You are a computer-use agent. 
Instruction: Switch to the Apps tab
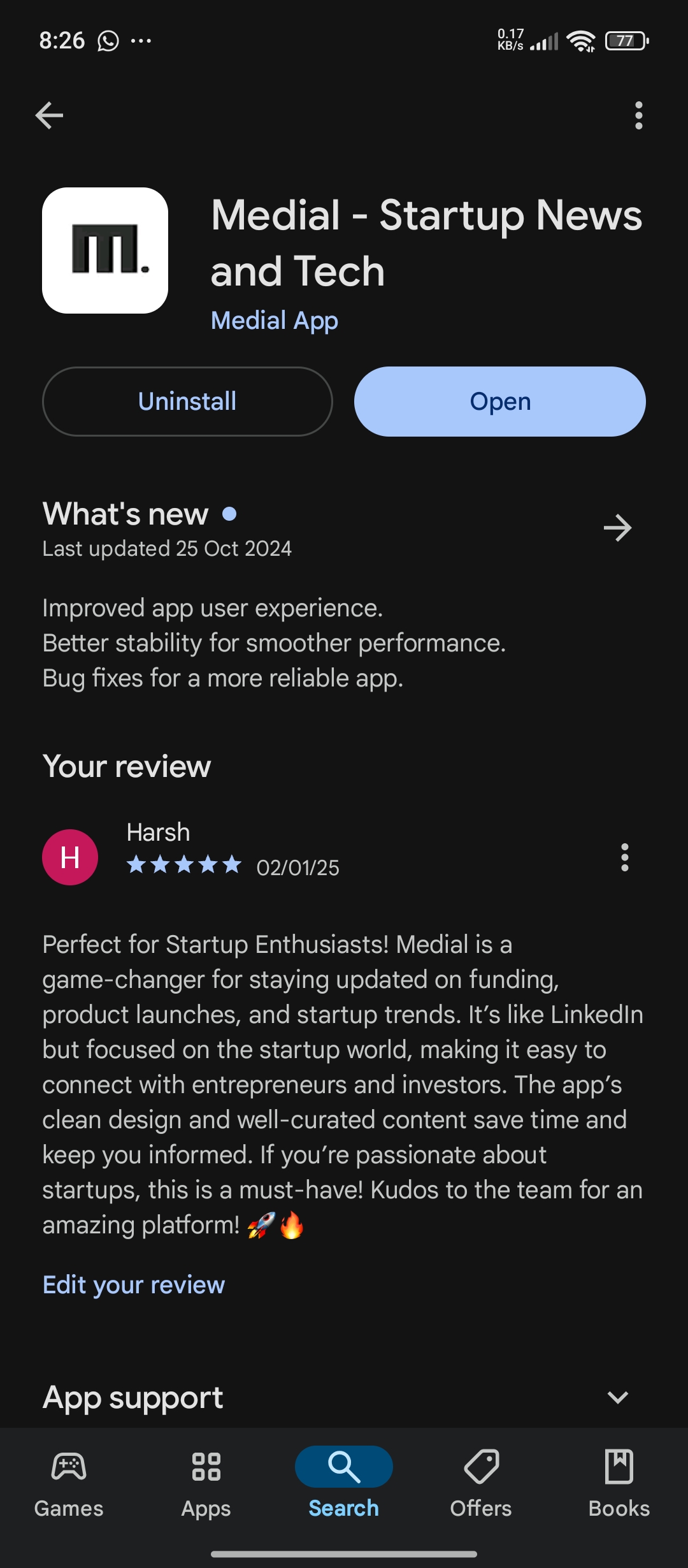pos(206,1483)
